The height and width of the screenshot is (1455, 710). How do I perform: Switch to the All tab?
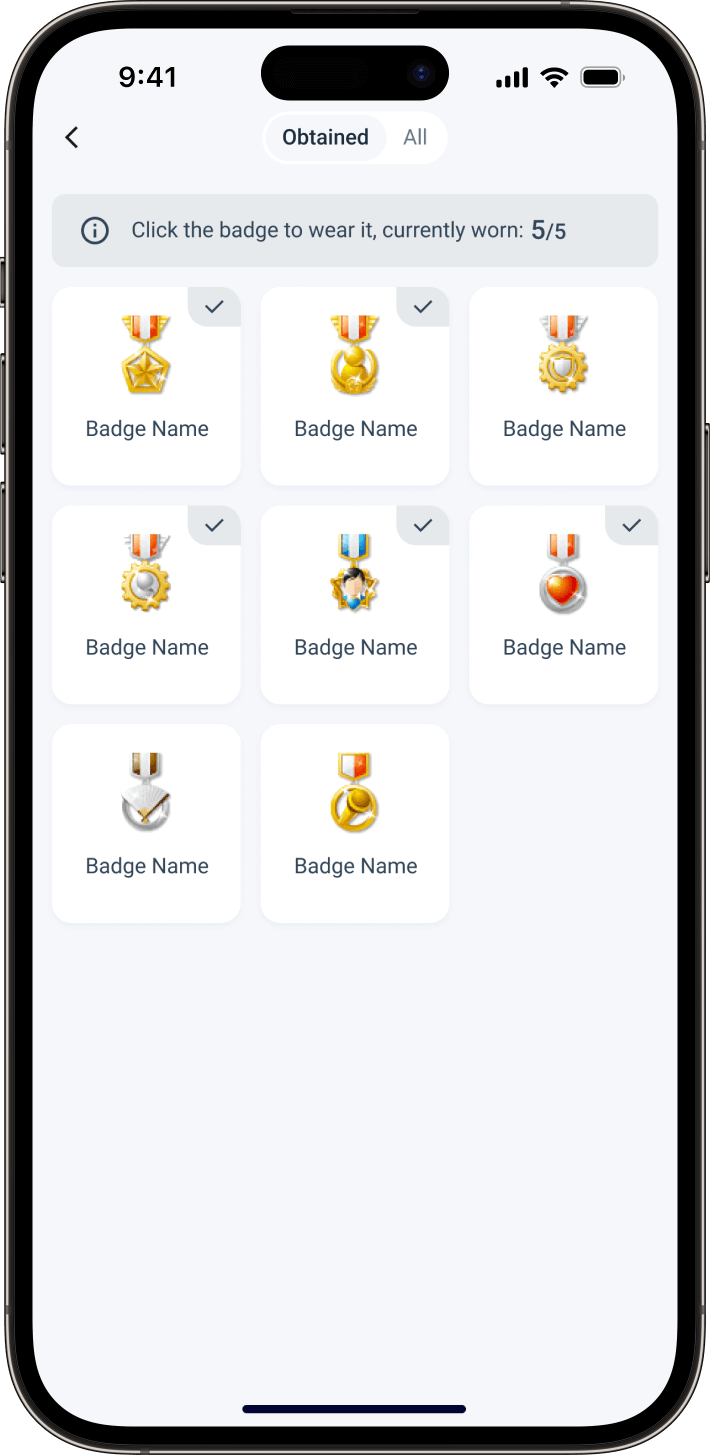[415, 138]
